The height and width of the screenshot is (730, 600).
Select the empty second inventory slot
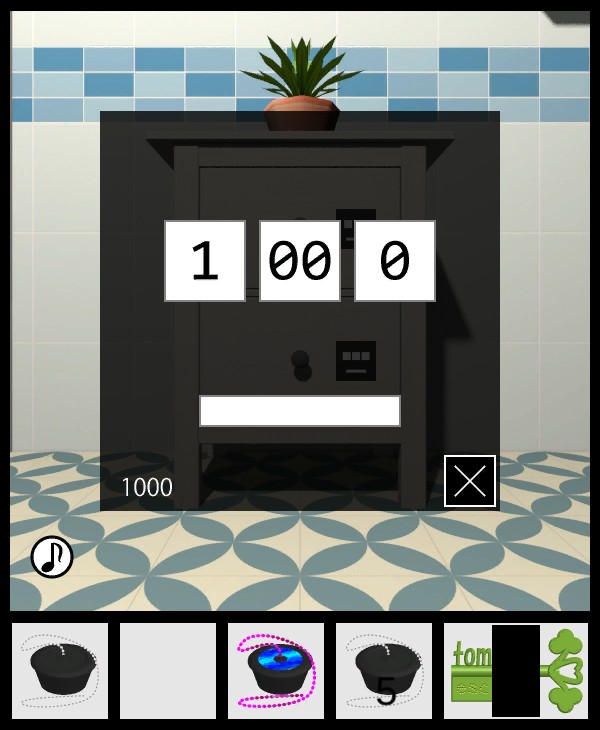pos(168,671)
